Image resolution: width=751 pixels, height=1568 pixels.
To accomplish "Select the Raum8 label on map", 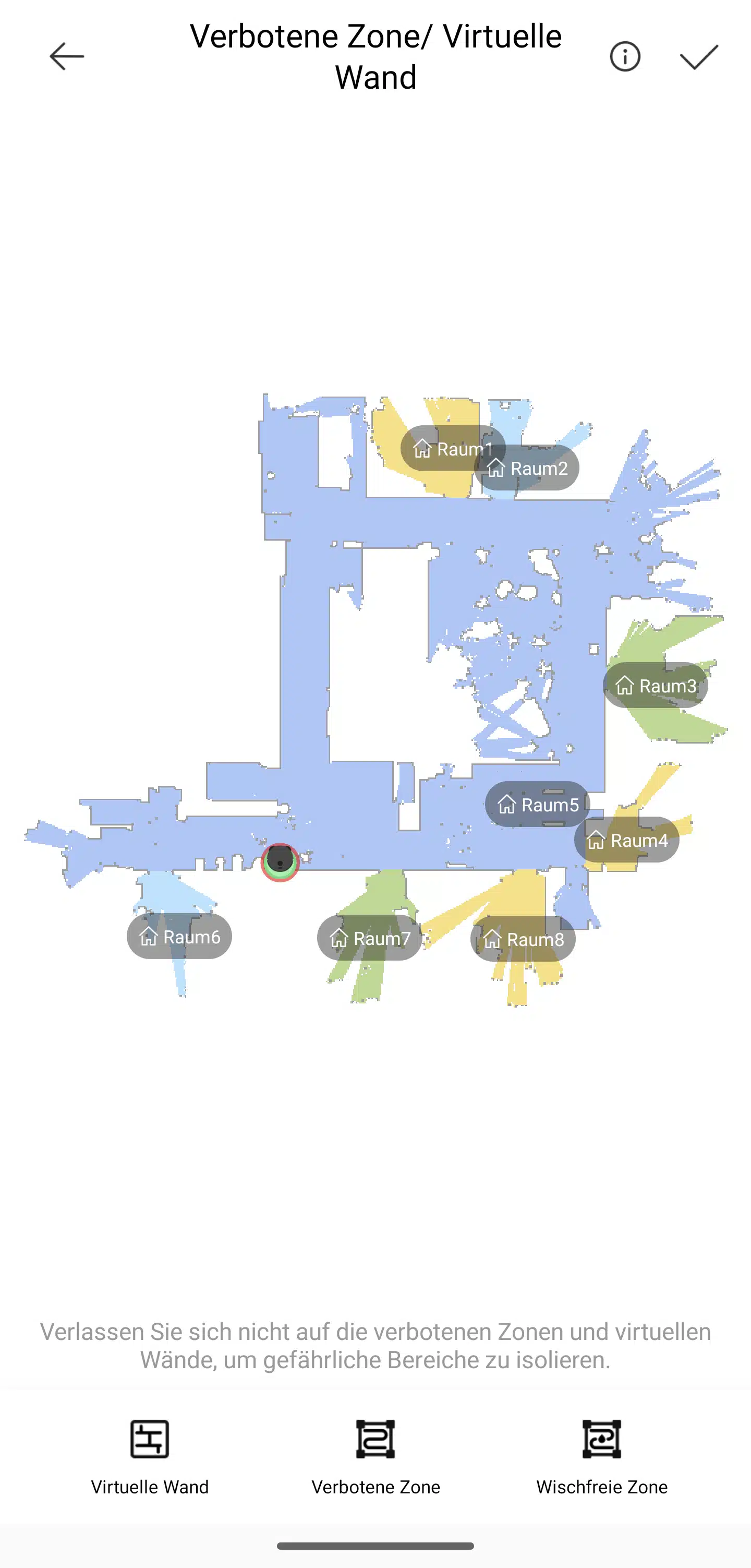I will click(x=524, y=939).
